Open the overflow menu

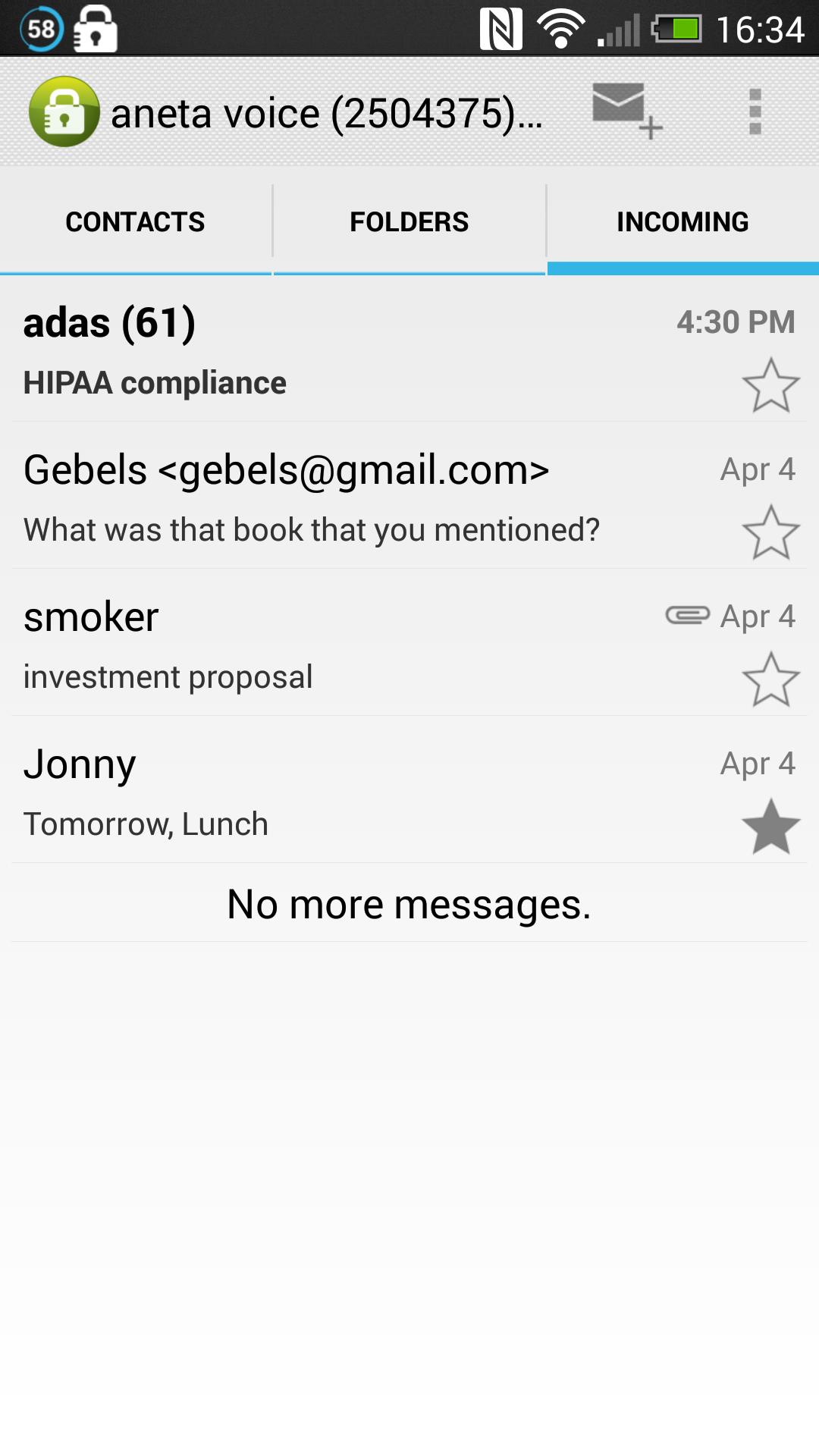click(x=755, y=111)
